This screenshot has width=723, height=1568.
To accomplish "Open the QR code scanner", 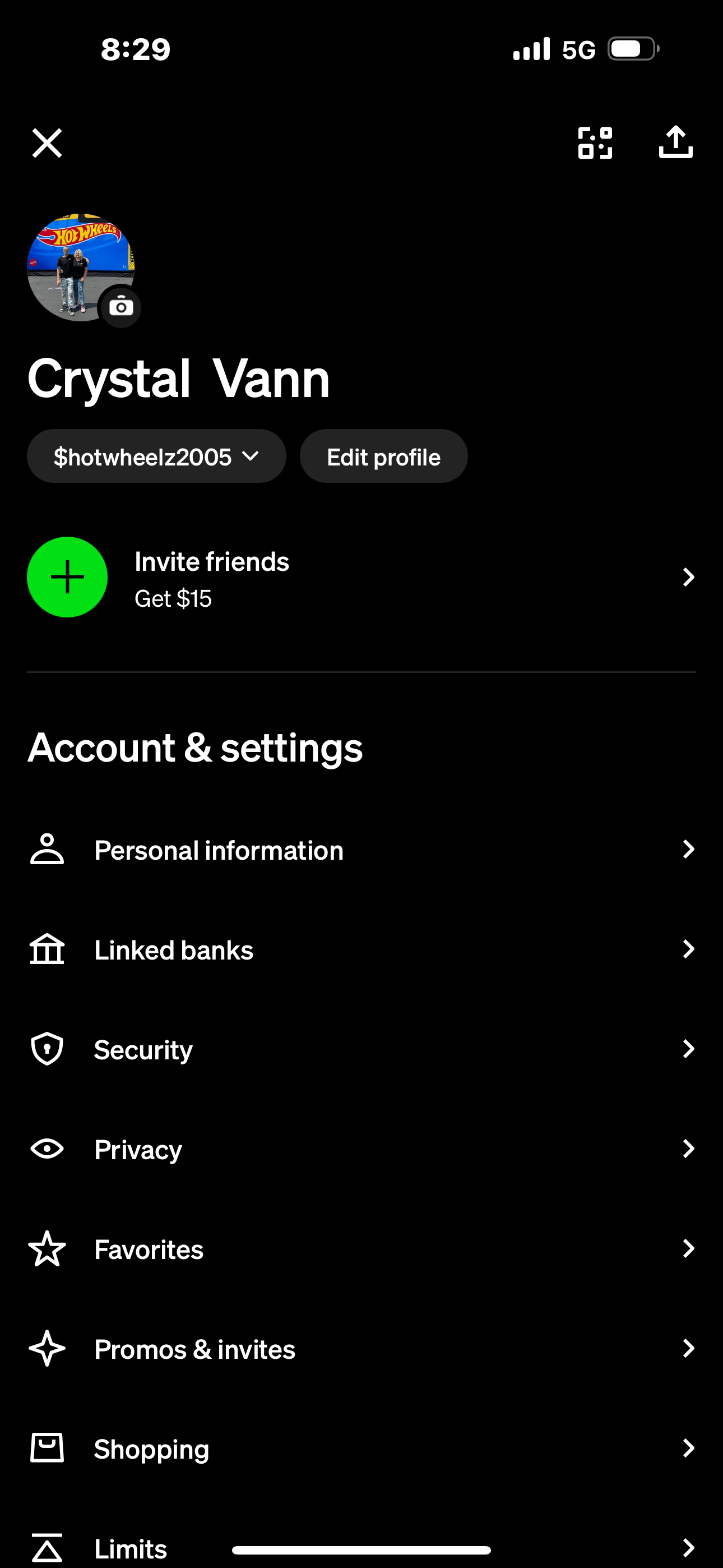I will click(x=595, y=143).
